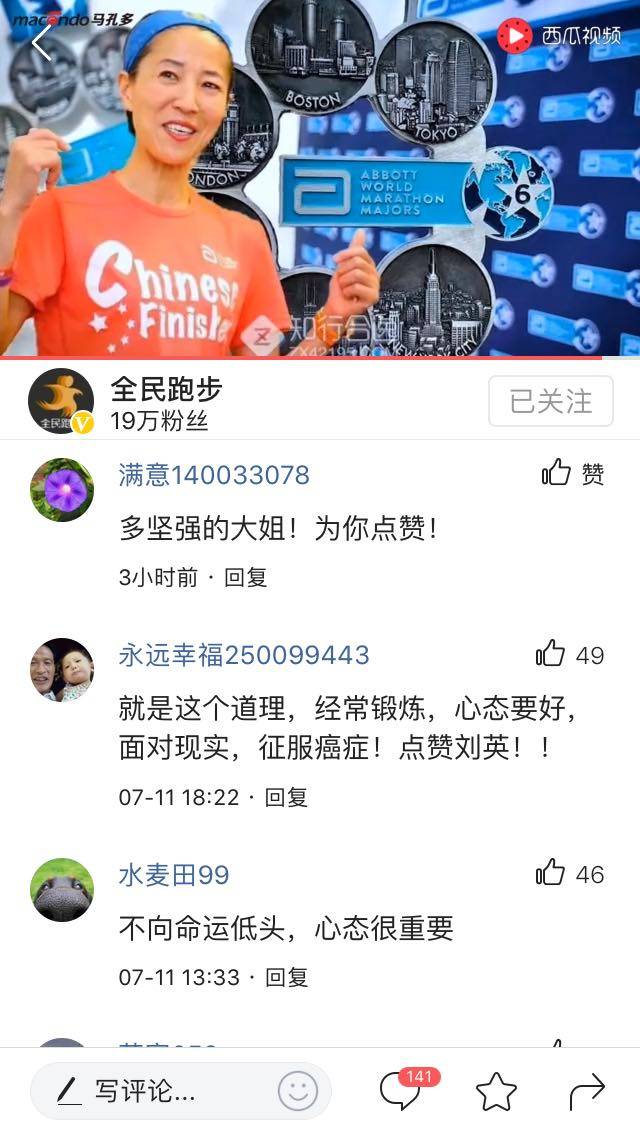640x1136 pixels.
Task: Go back using the top-left arrow
Action: click(x=40, y=42)
